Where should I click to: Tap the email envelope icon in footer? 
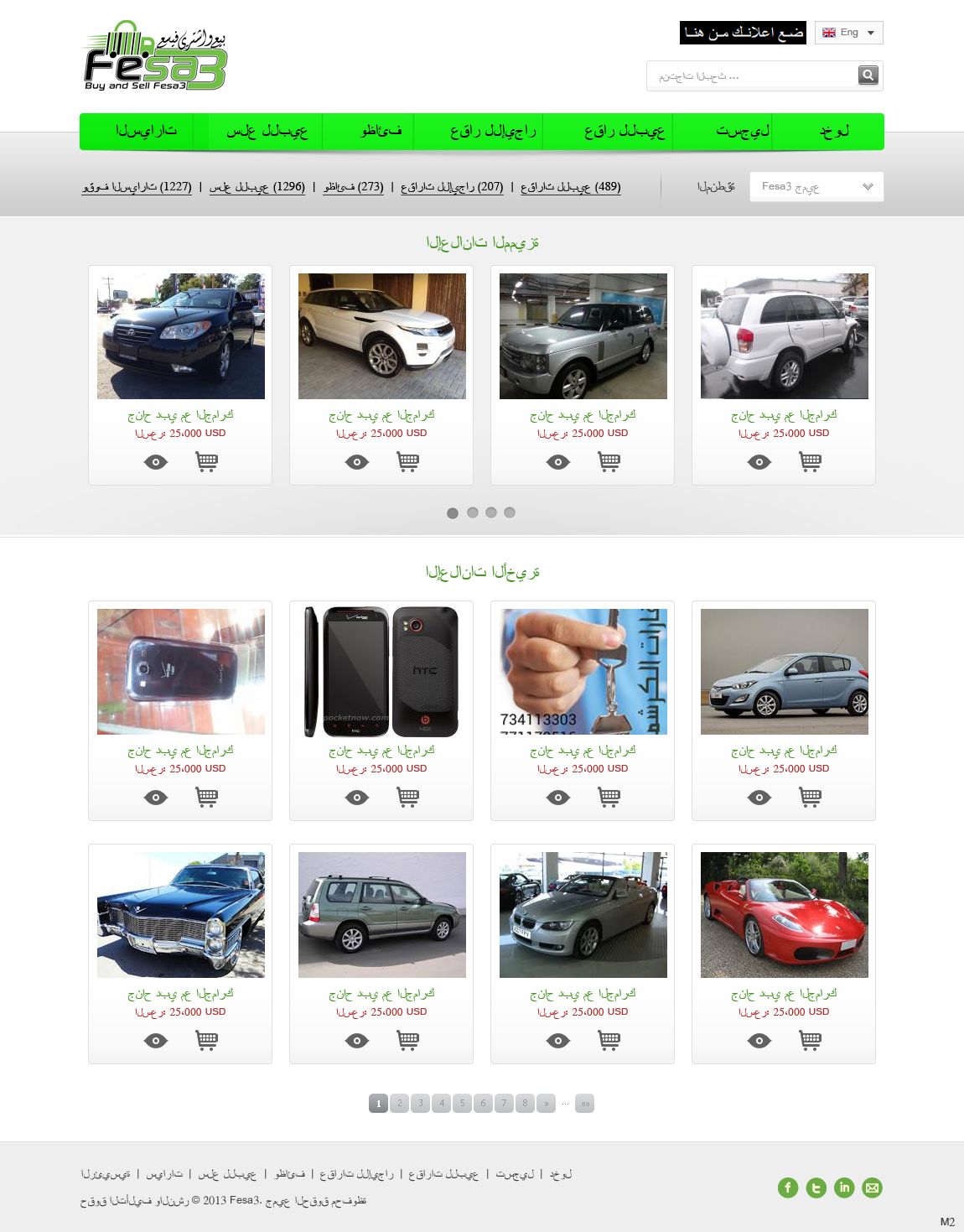(873, 1188)
